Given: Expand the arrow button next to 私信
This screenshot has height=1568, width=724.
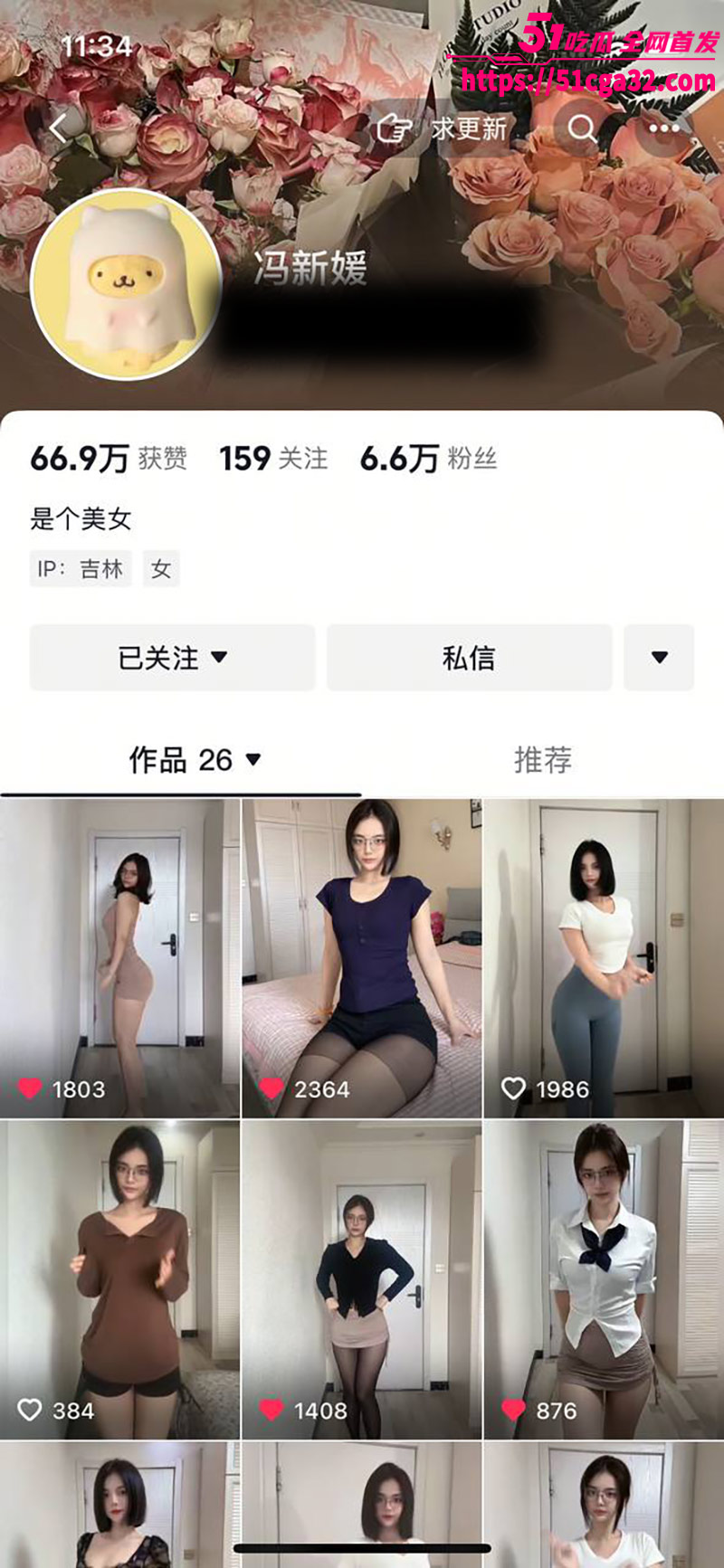Looking at the screenshot, I should [x=659, y=658].
